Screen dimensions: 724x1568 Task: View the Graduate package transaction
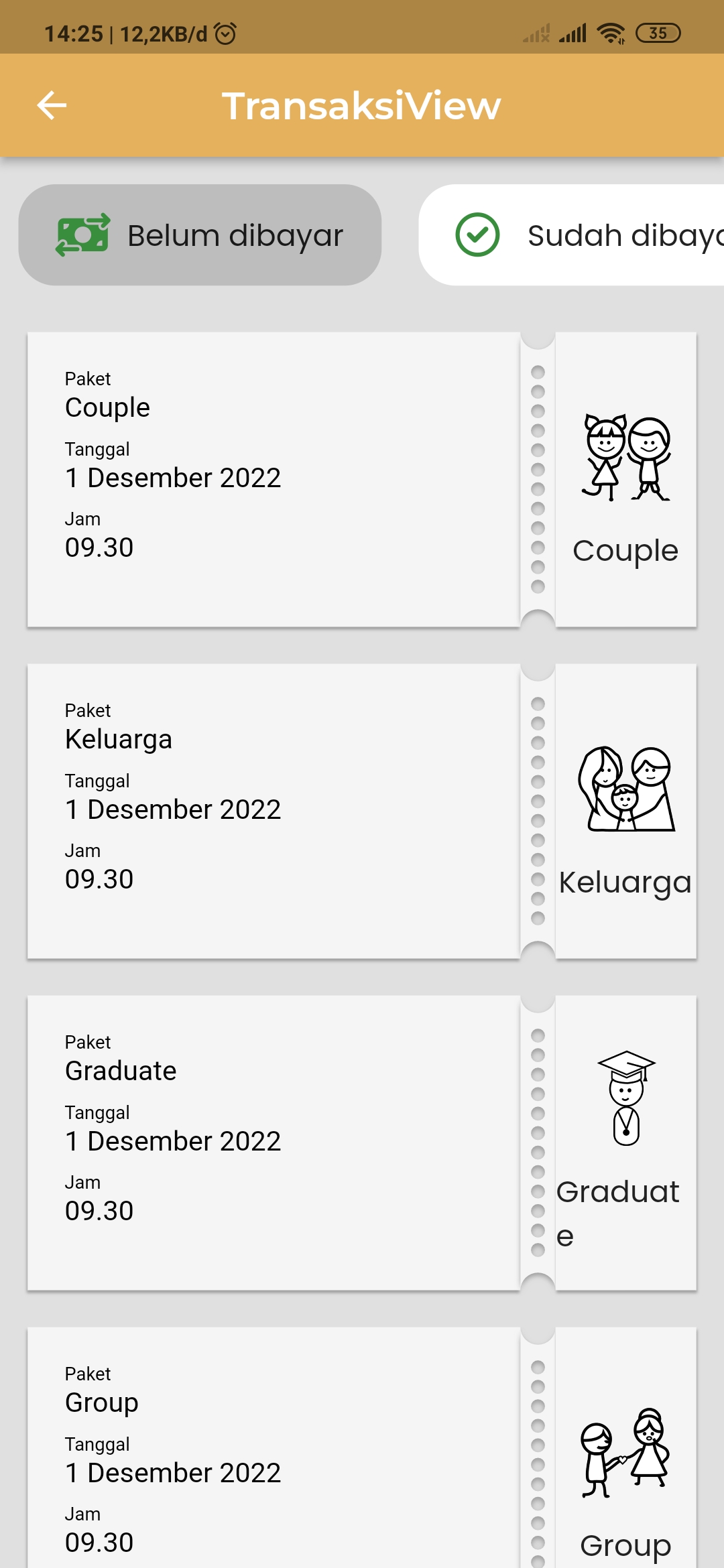pos(274,1142)
